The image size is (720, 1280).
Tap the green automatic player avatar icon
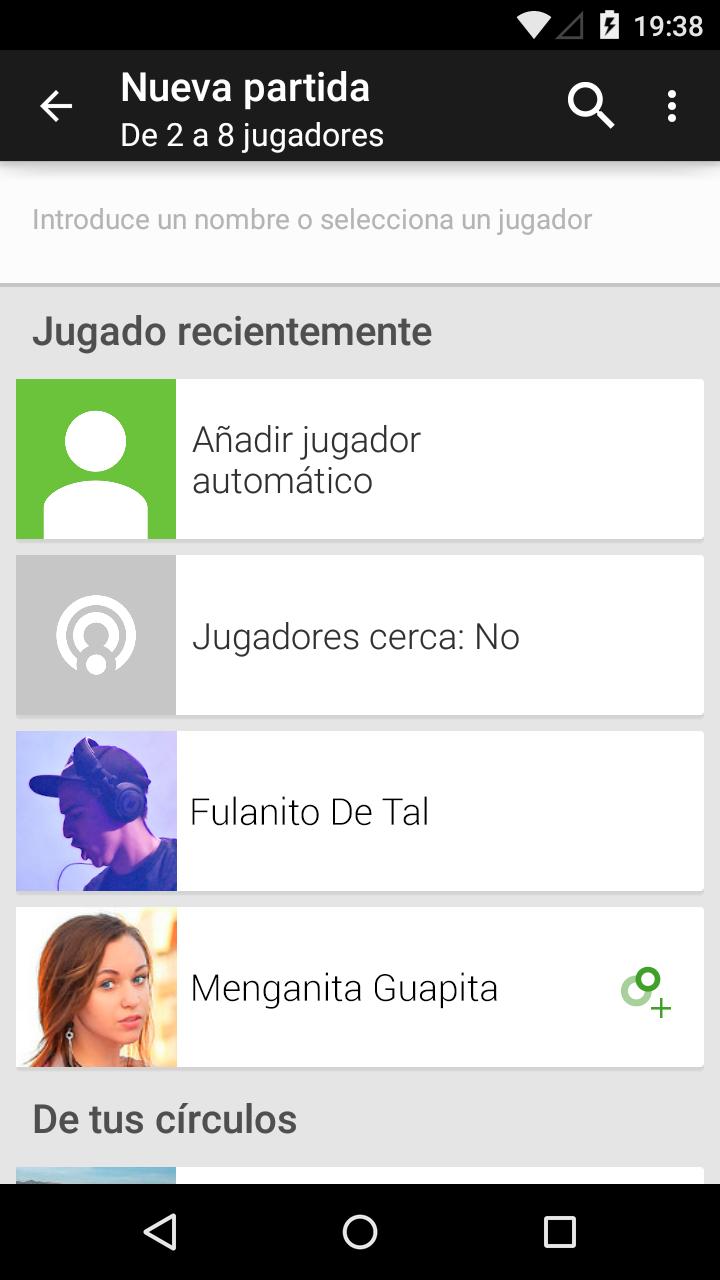[95, 458]
